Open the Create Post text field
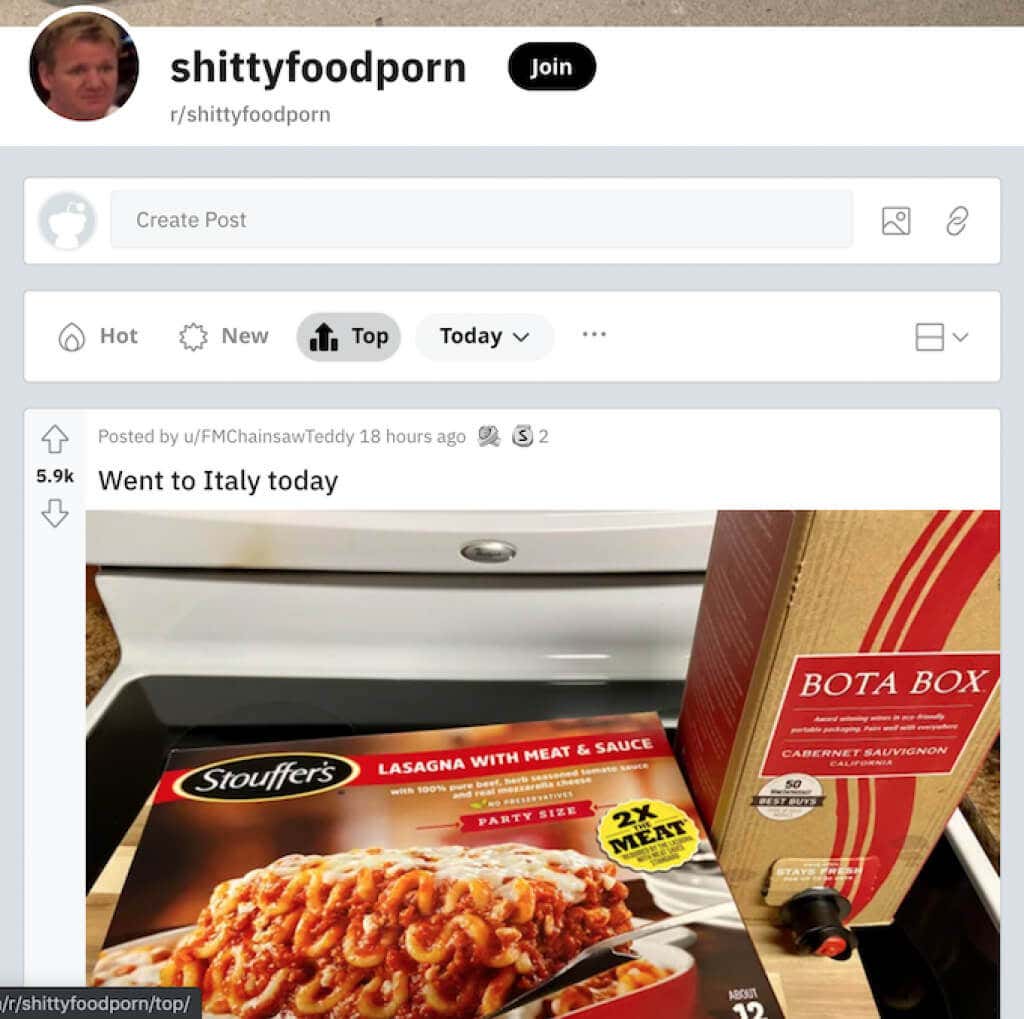 (x=481, y=220)
